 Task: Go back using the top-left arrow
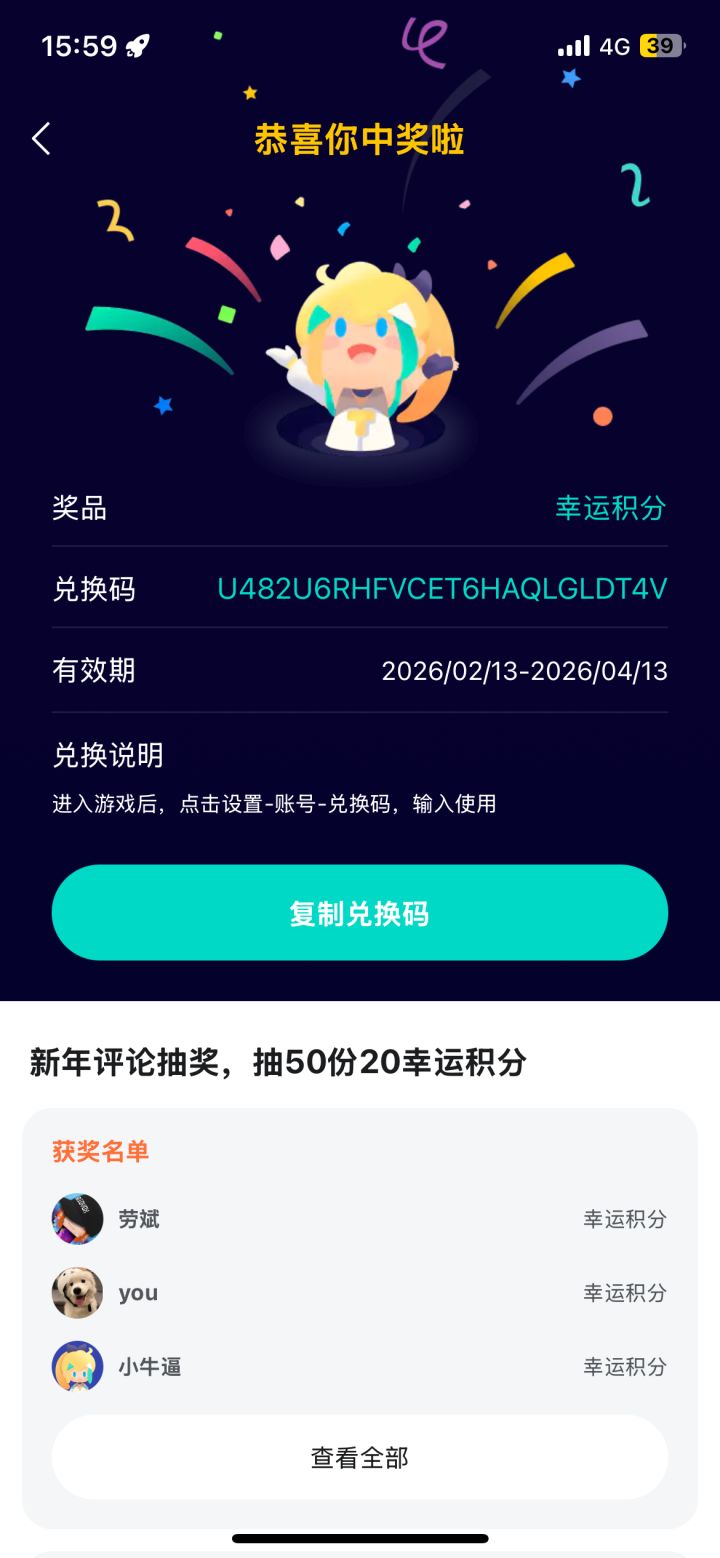click(41, 139)
